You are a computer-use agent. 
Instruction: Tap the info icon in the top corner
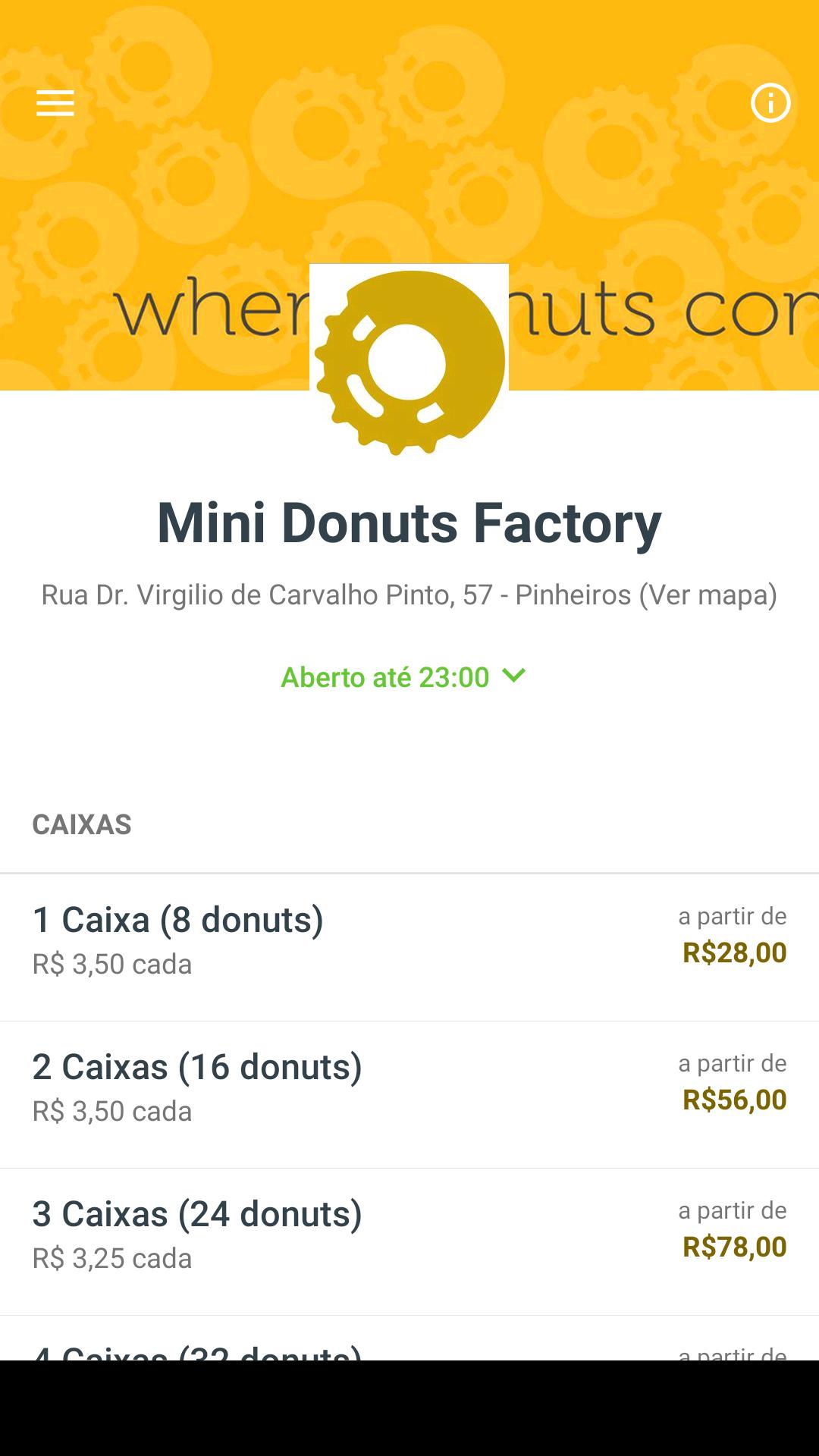(770, 103)
